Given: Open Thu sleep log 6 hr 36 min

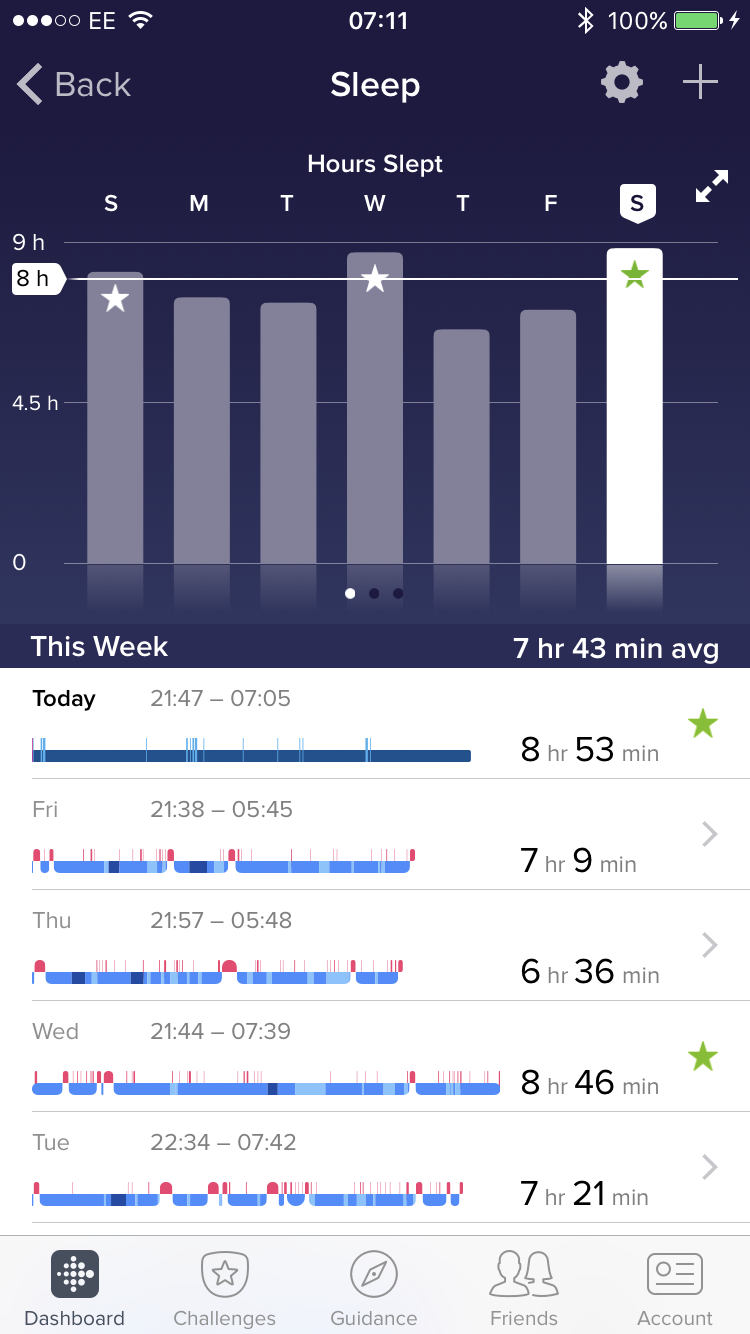Looking at the screenshot, I should (375, 946).
